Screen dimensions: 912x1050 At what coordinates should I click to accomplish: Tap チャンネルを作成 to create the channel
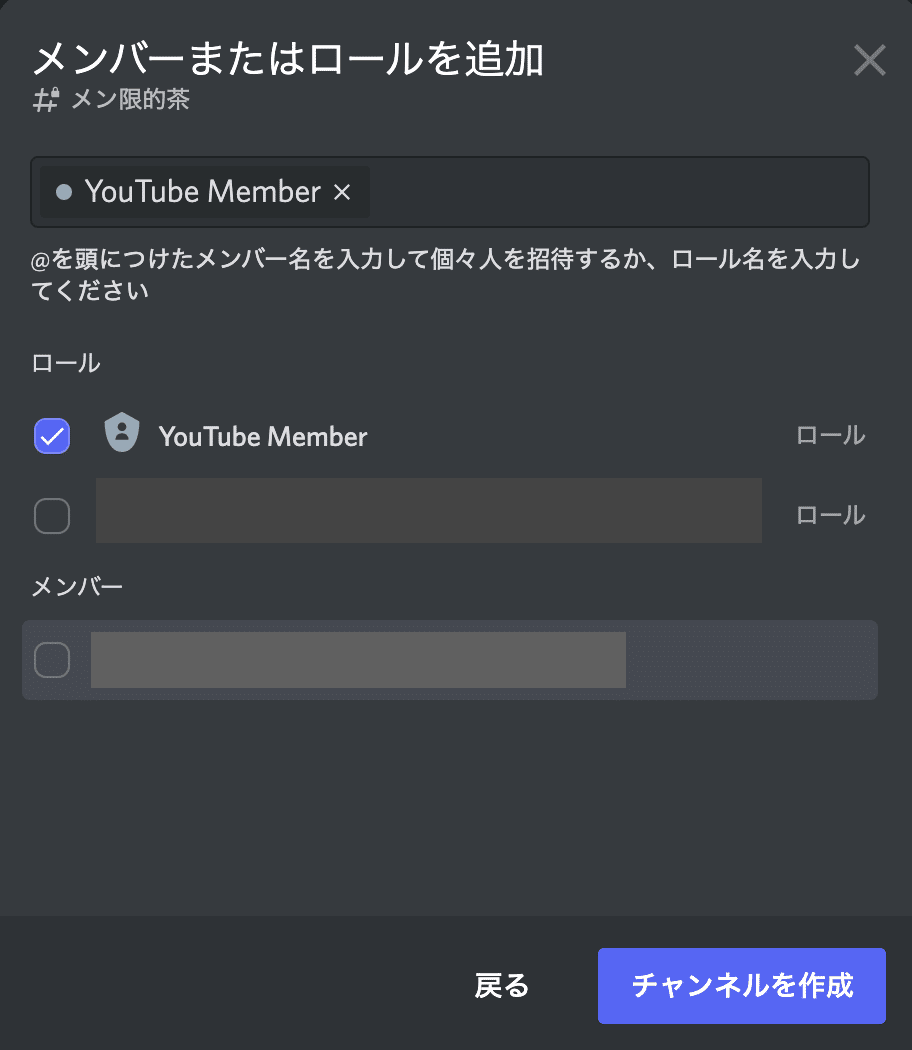tap(741, 986)
